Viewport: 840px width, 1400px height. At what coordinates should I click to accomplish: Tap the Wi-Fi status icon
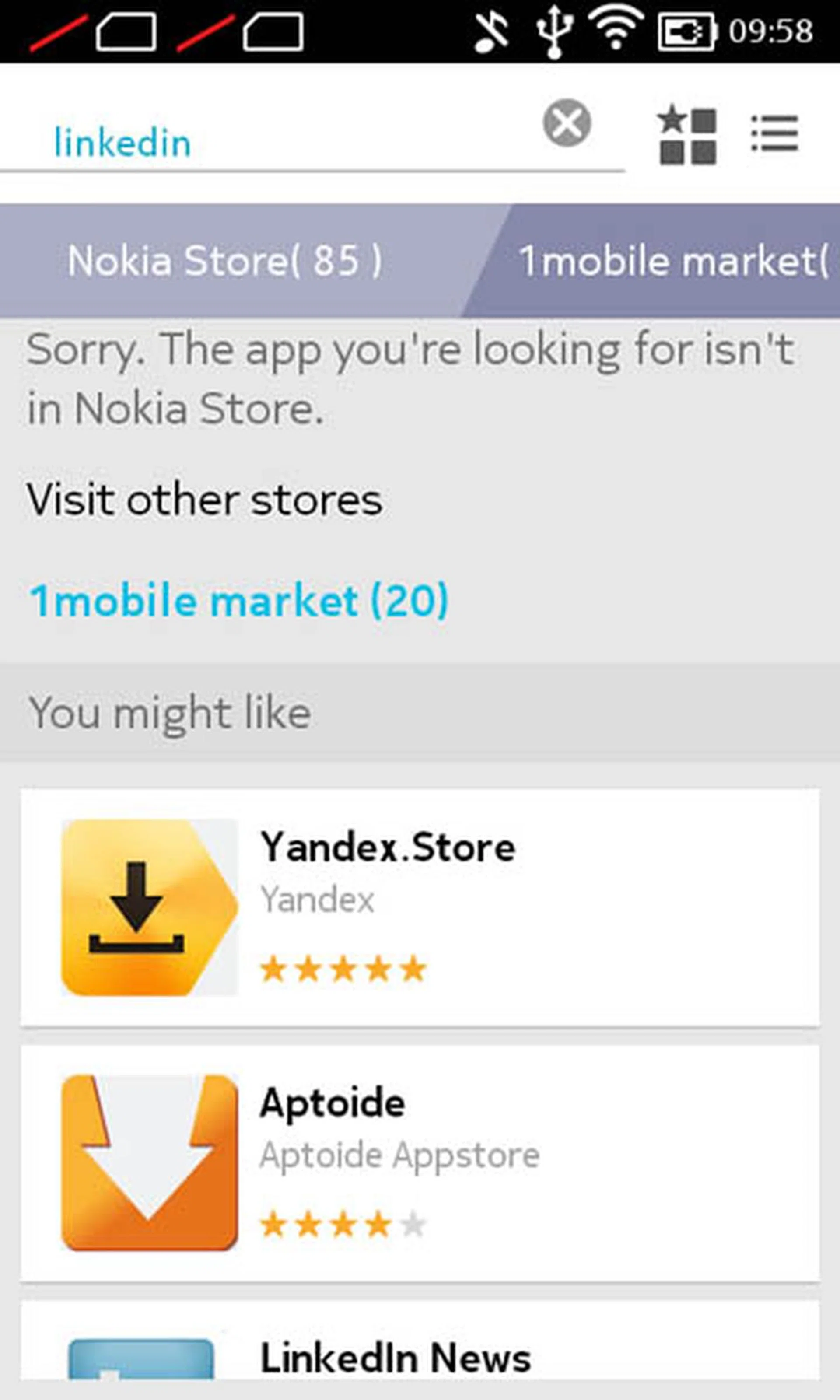[x=617, y=28]
